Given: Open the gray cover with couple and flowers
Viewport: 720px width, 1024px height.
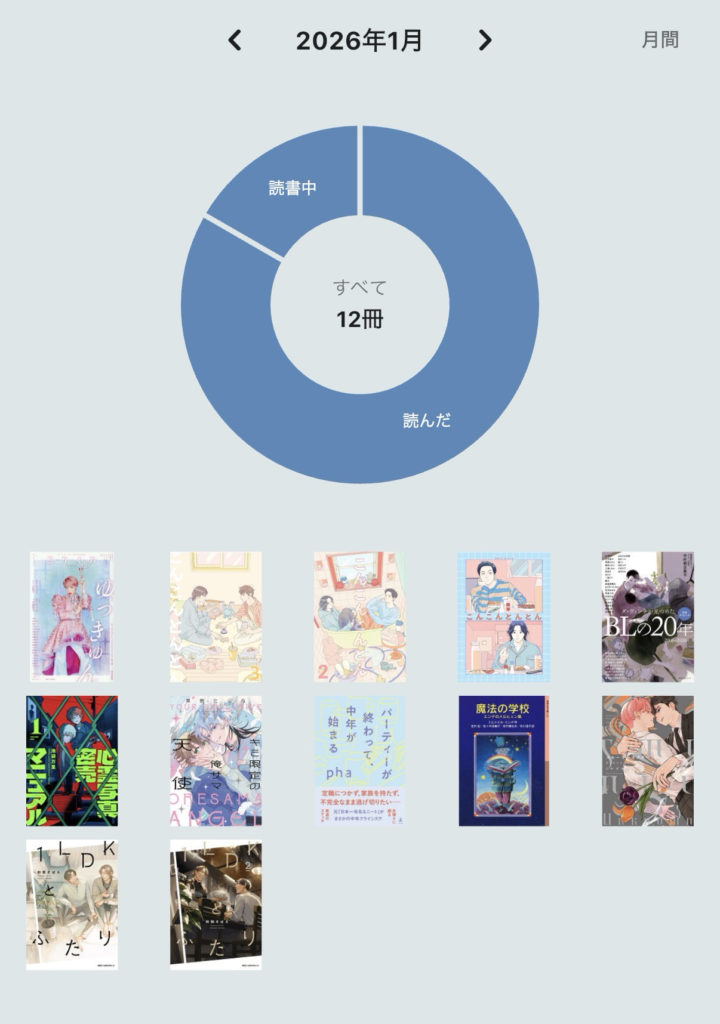Looking at the screenshot, I should coord(648,761).
